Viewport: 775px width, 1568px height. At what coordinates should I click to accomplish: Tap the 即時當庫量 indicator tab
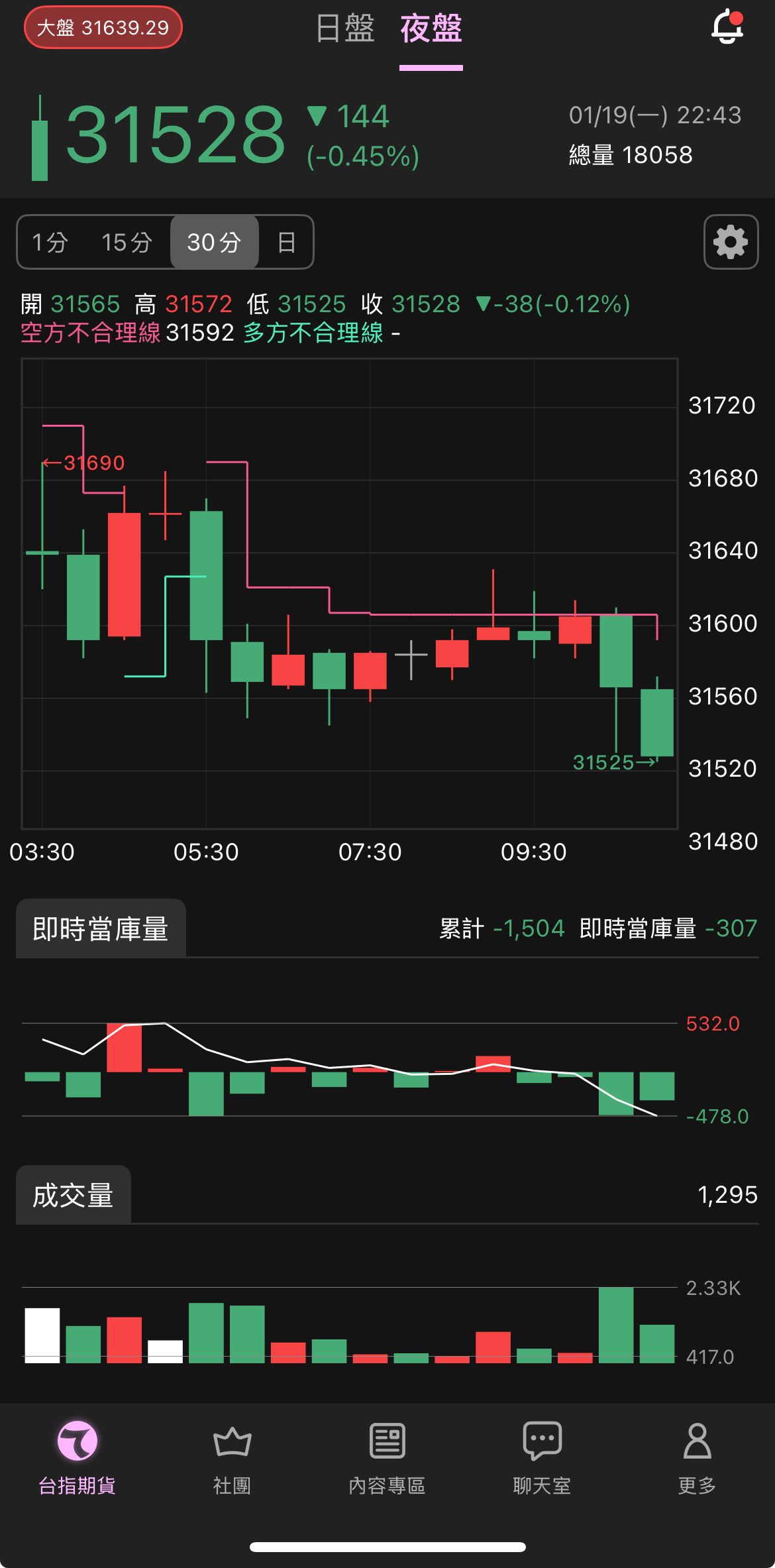coord(101,928)
